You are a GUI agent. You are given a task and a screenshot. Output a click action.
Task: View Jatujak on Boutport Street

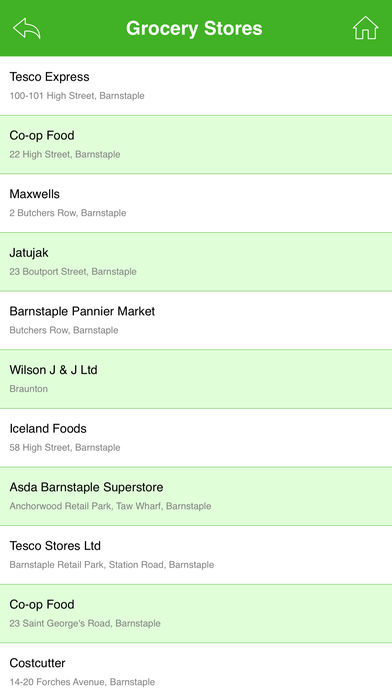pyautogui.click(x=196, y=261)
